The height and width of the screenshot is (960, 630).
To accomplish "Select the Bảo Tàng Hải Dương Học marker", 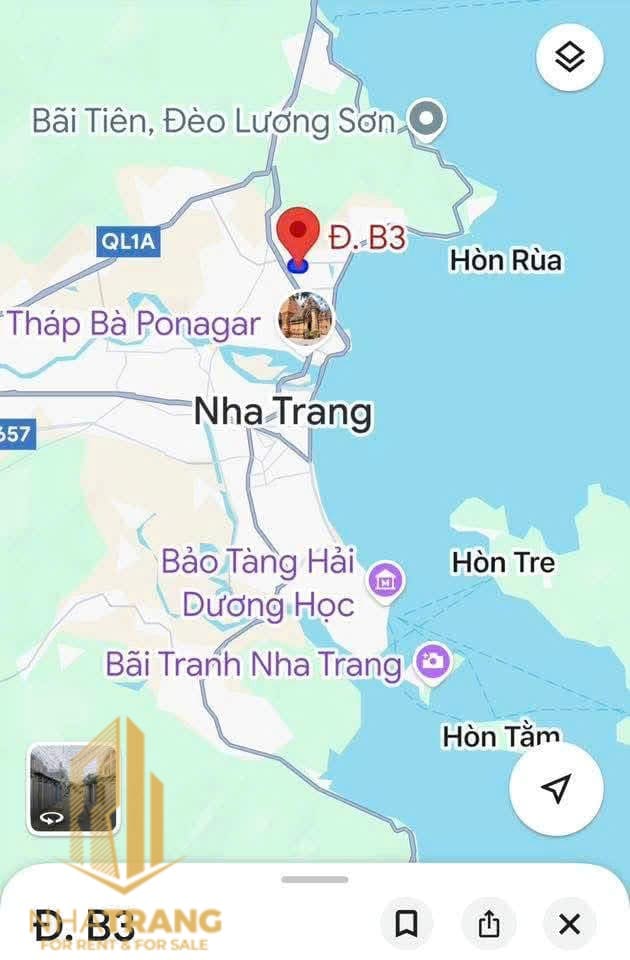I will coord(385,579).
